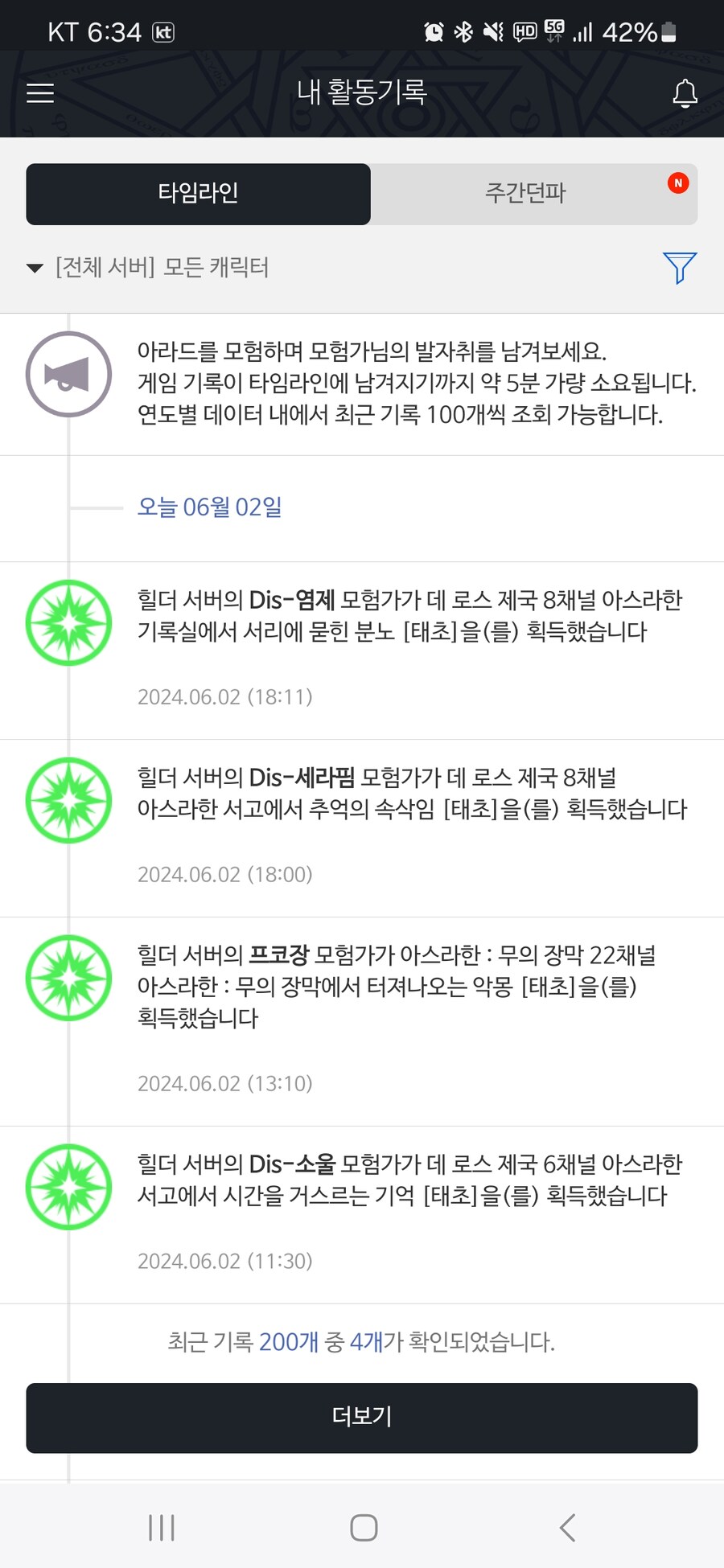This screenshot has width=724, height=1568.
Task: Open the filter options via funnel icon
Action: [680, 267]
